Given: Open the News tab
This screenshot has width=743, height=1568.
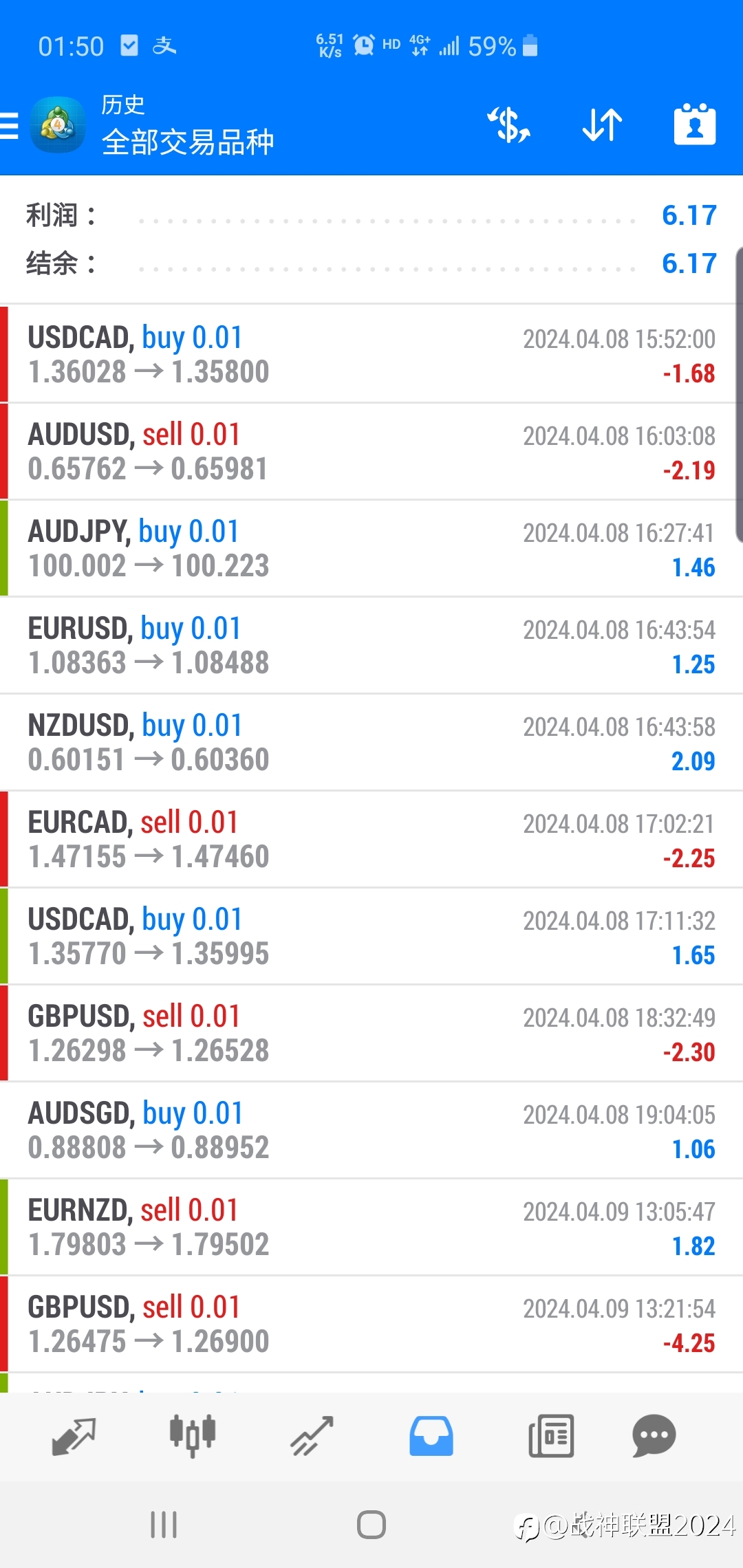Looking at the screenshot, I should click(551, 1436).
